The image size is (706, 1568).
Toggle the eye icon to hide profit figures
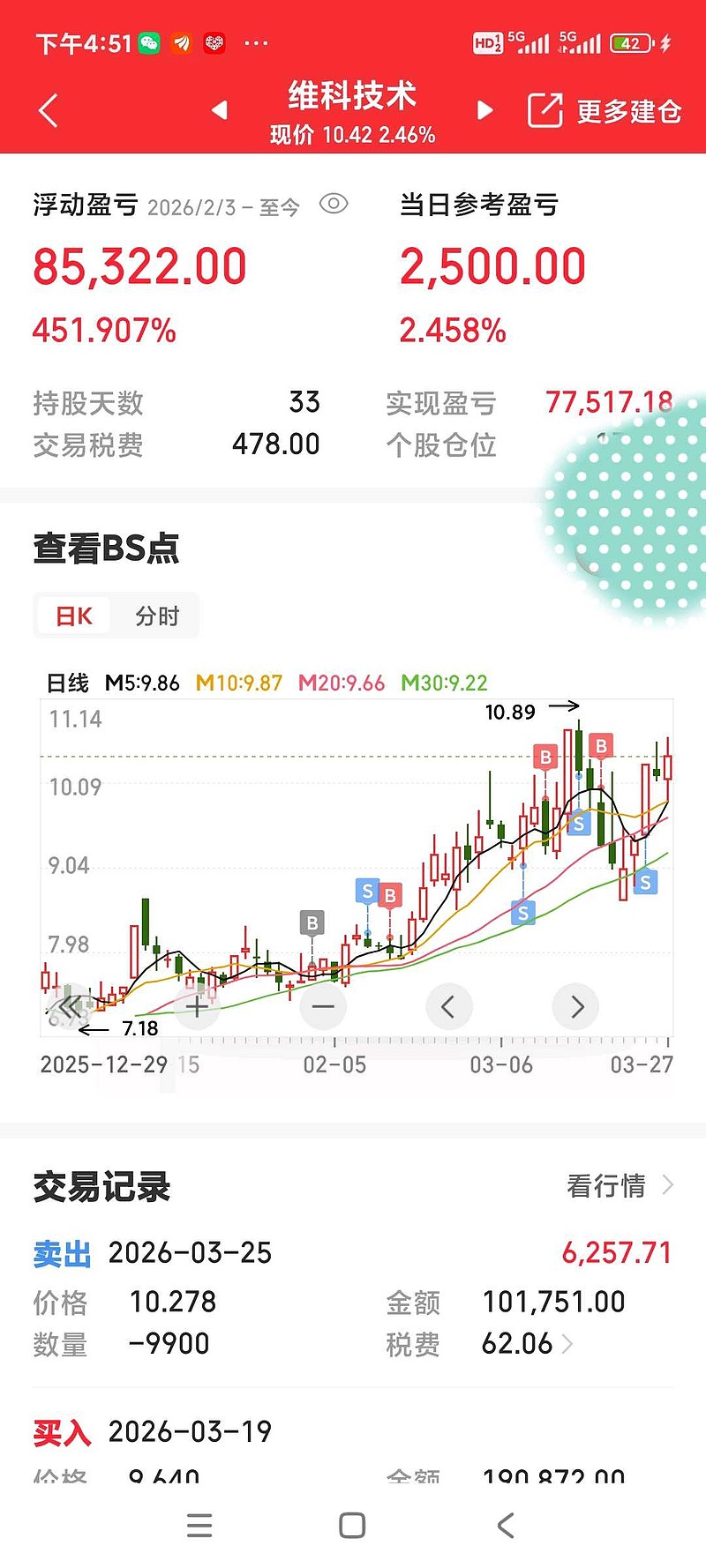334,205
